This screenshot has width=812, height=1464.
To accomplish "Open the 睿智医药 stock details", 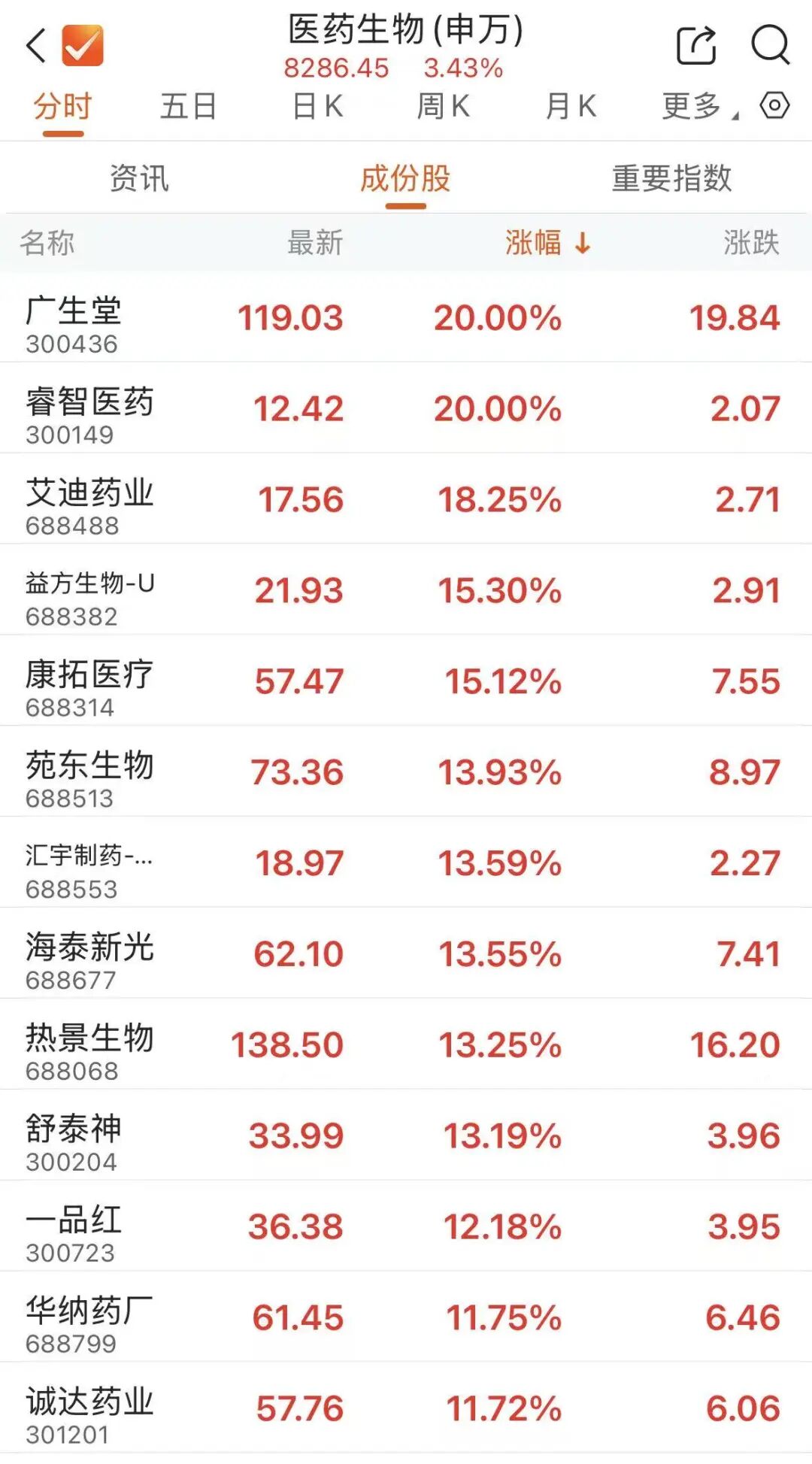I will pyautogui.click(x=406, y=408).
